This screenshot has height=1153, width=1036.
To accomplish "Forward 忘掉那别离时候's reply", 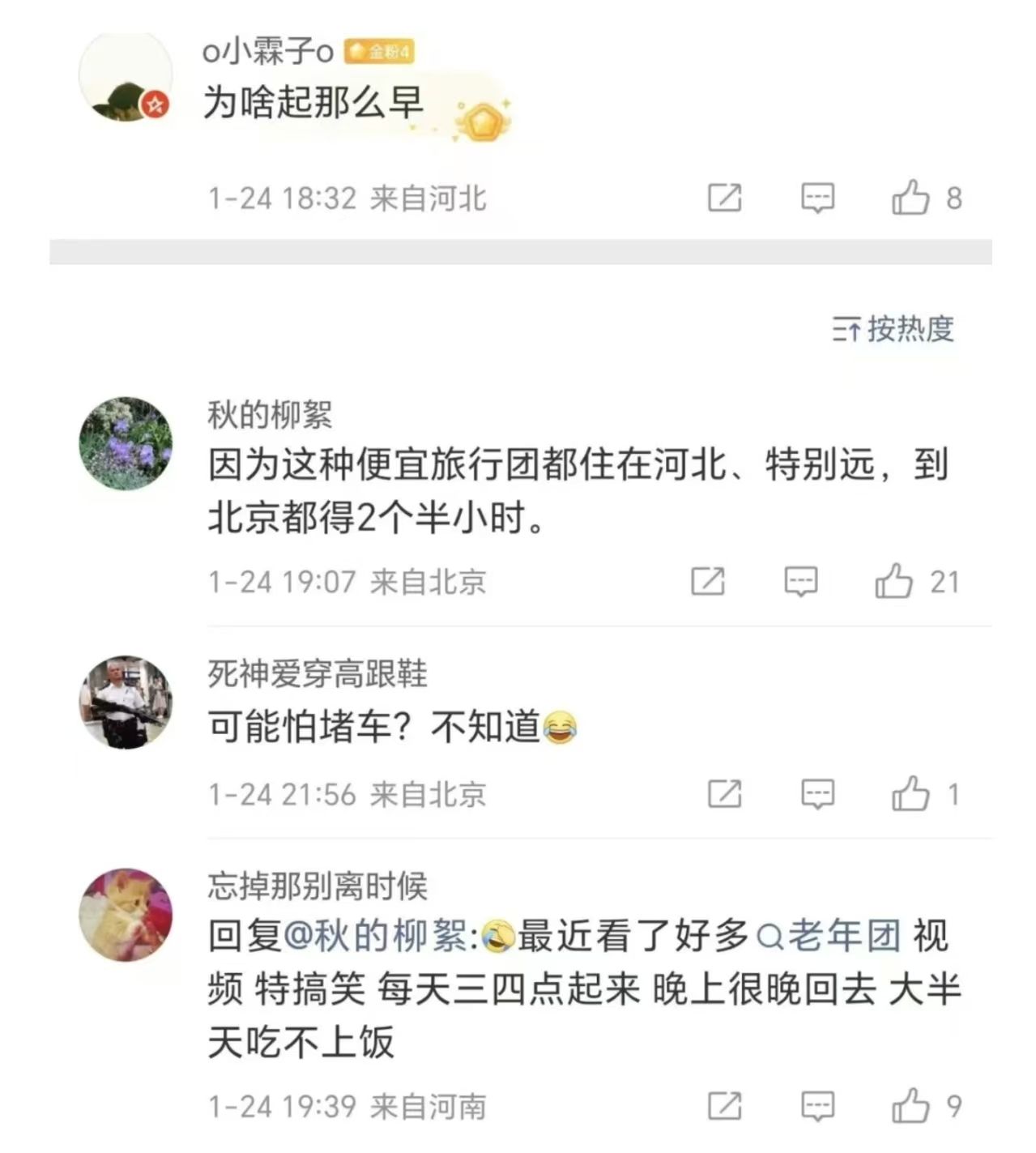I will [724, 1106].
